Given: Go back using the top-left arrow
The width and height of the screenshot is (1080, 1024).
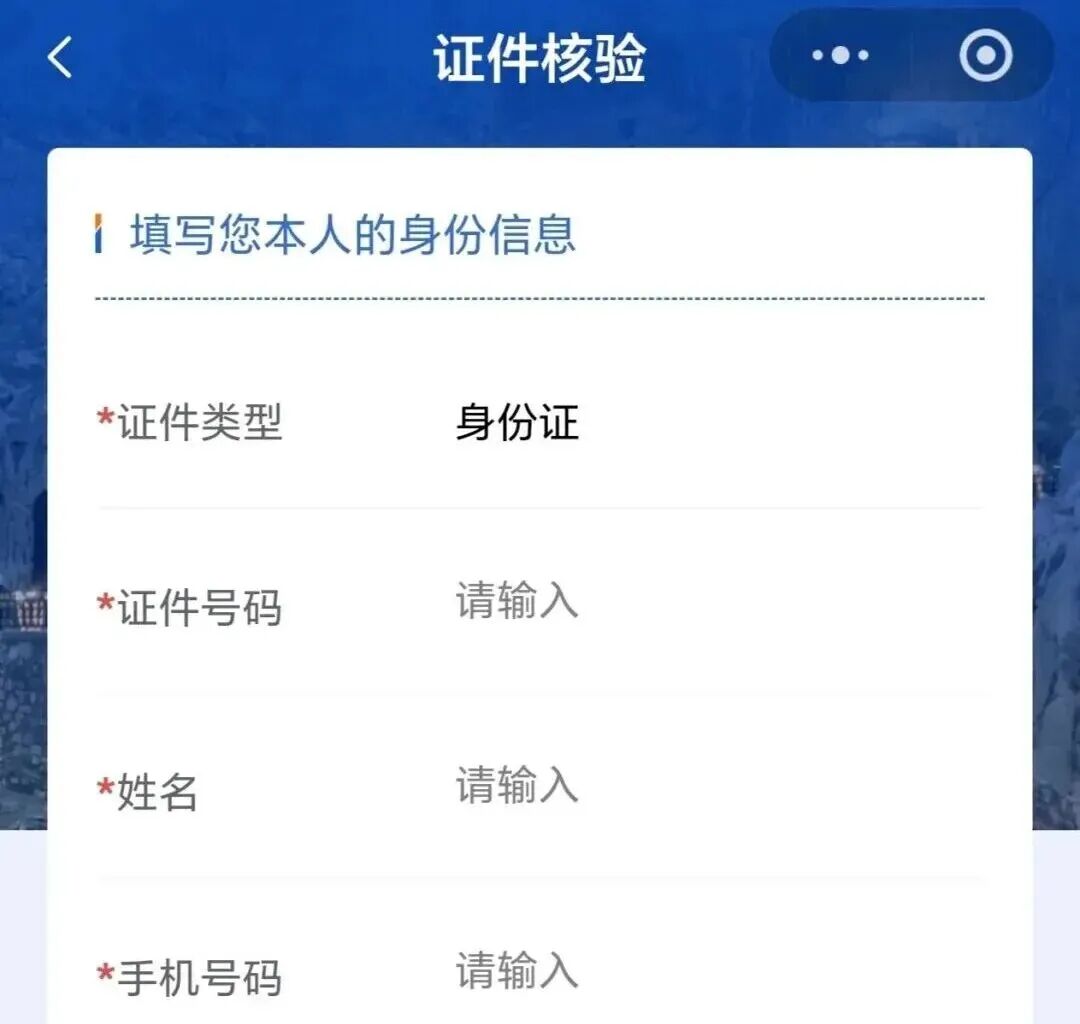Looking at the screenshot, I should (60, 57).
